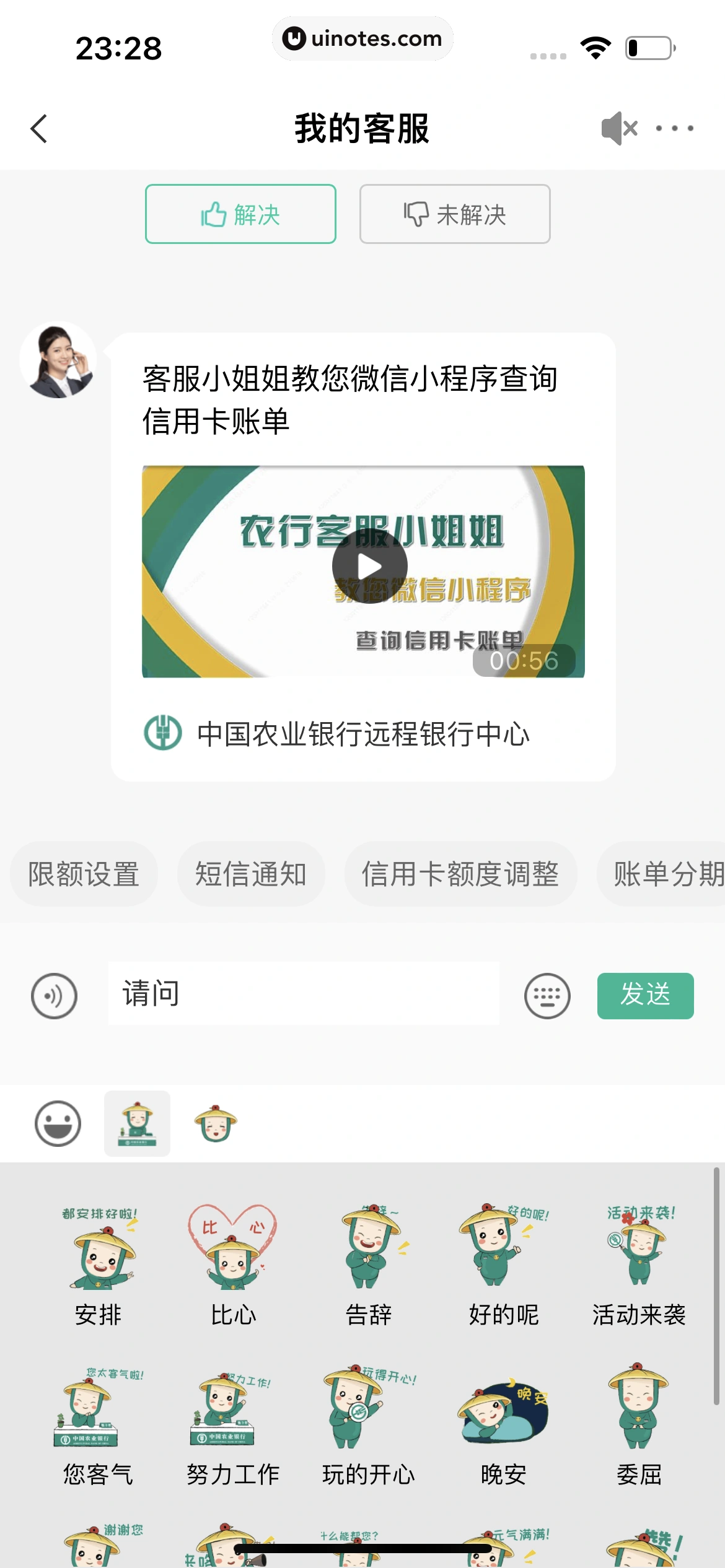Mark the issue as 未解决
725x1568 pixels.
(x=455, y=214)
